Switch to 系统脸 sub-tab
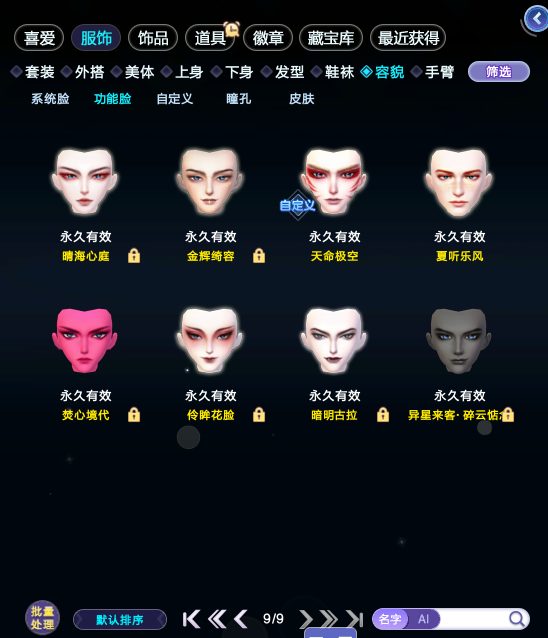Screen dimensions: 548x638 click(50, 98)
